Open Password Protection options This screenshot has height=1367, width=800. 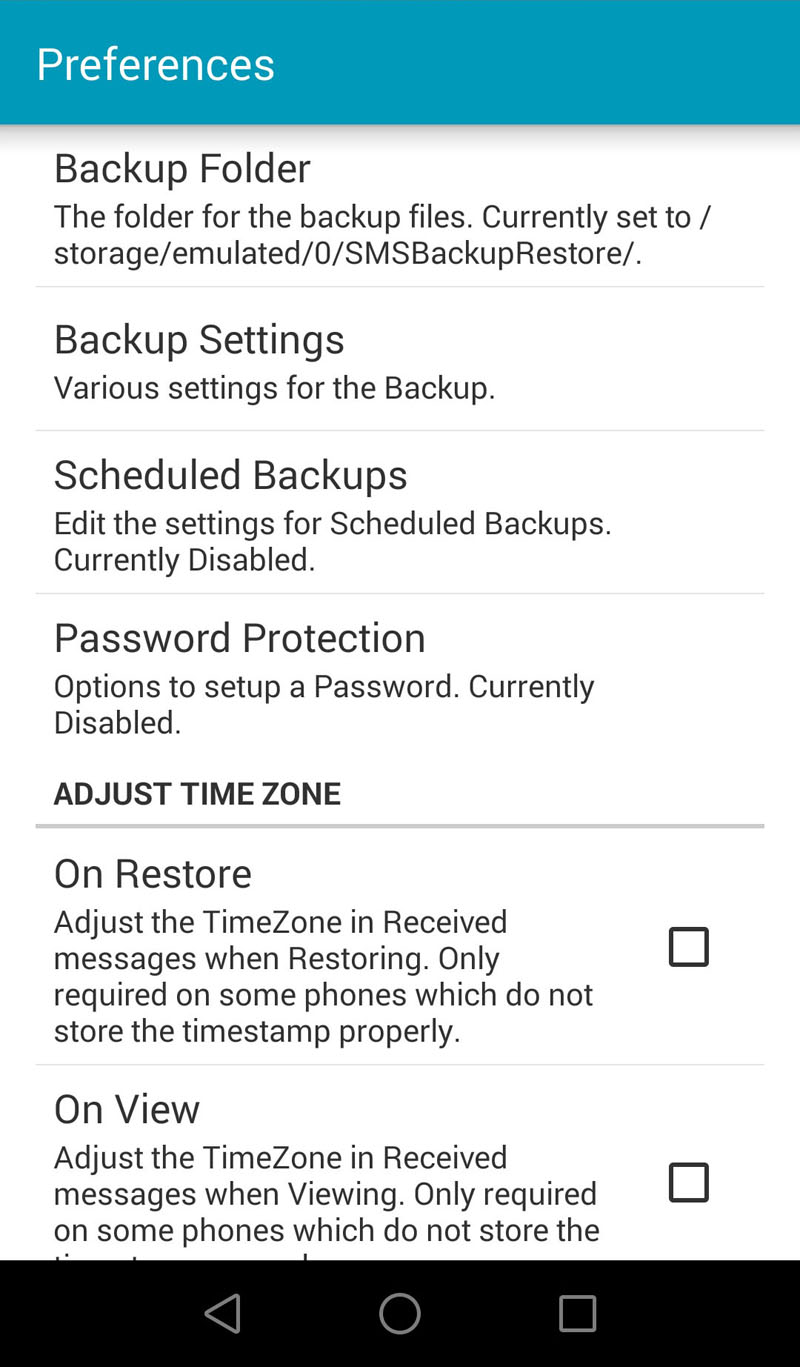point(400,676)
